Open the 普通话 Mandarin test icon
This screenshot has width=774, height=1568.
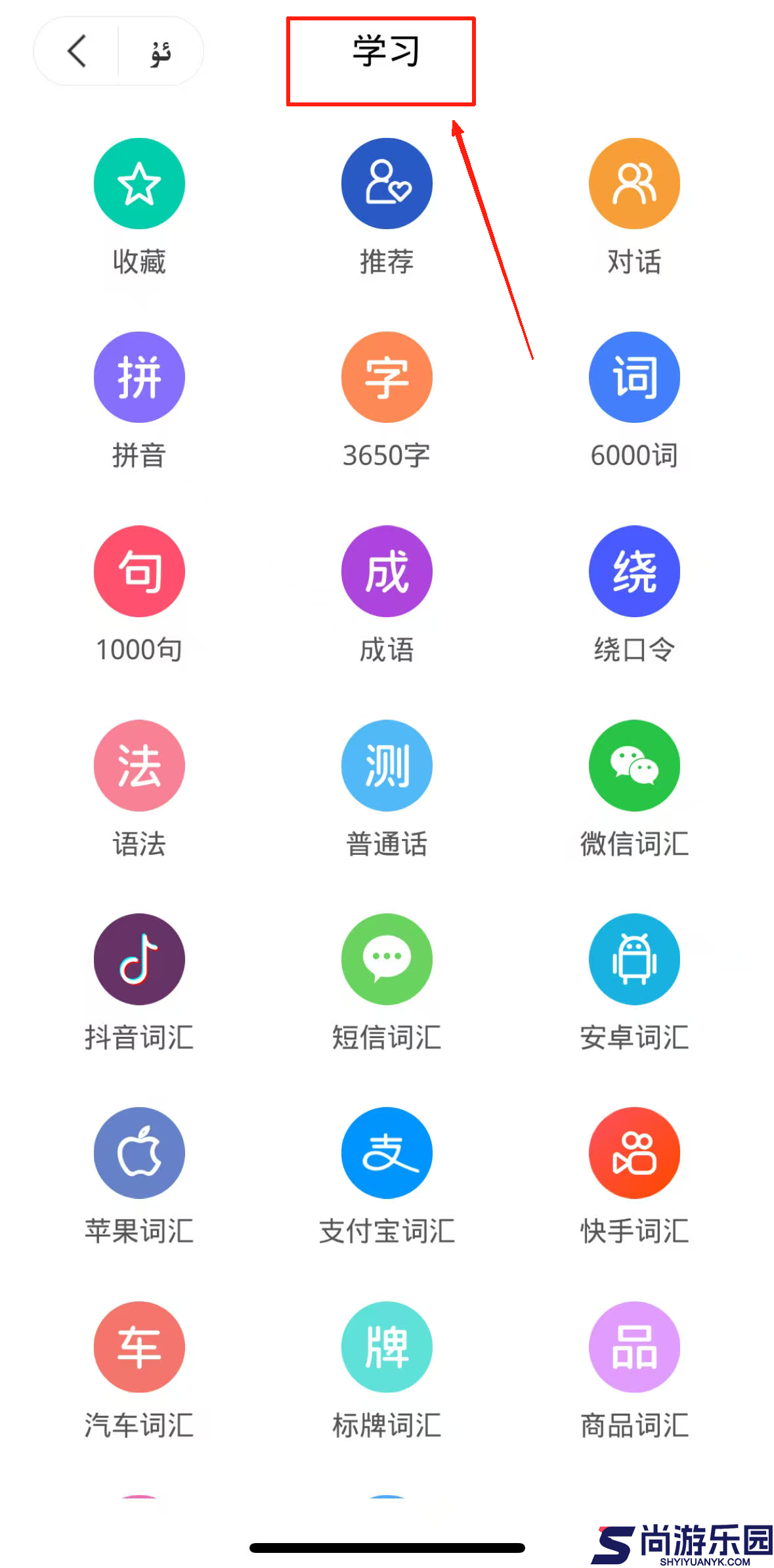click(387, 766)
